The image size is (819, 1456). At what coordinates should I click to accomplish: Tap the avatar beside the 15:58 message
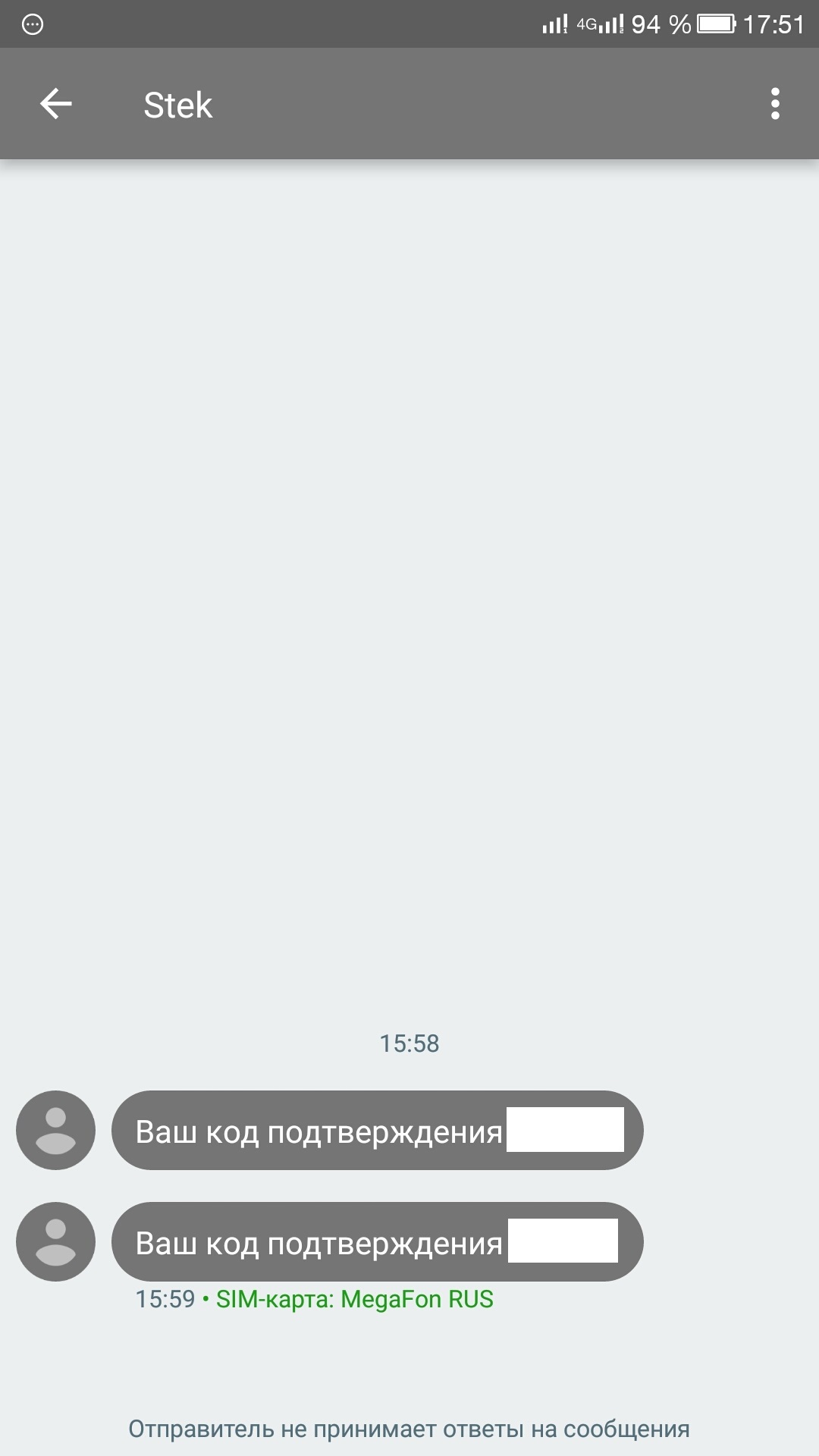(55, 1130)
